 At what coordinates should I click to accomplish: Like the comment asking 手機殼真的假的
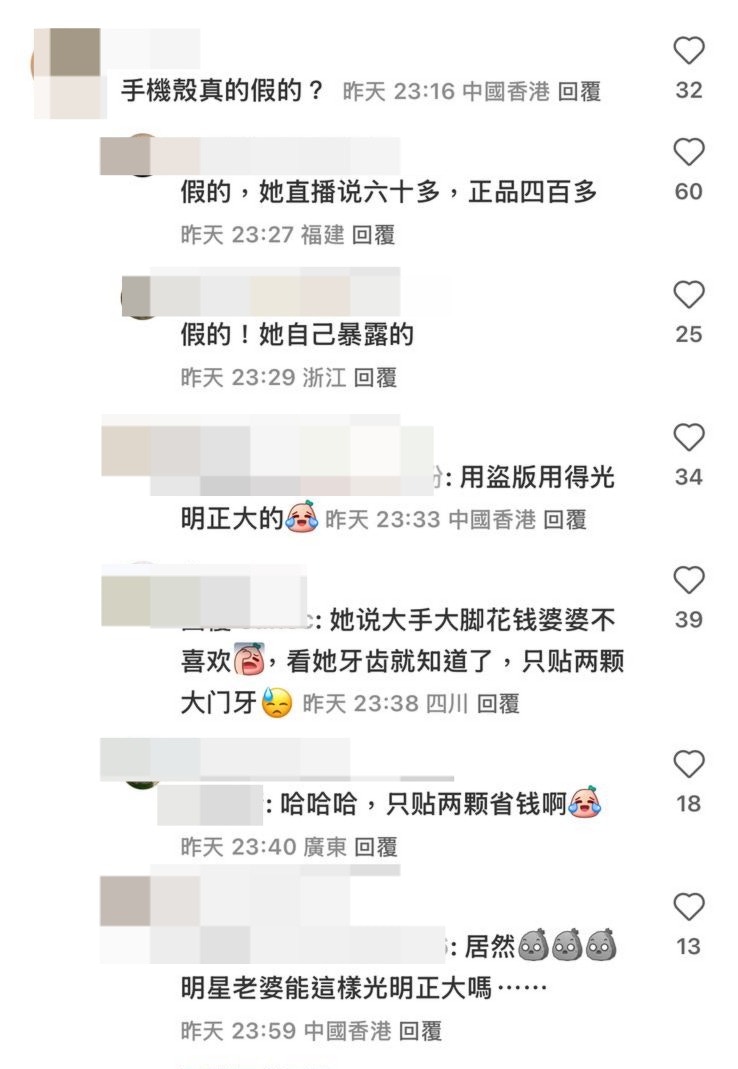click(689, 51)
